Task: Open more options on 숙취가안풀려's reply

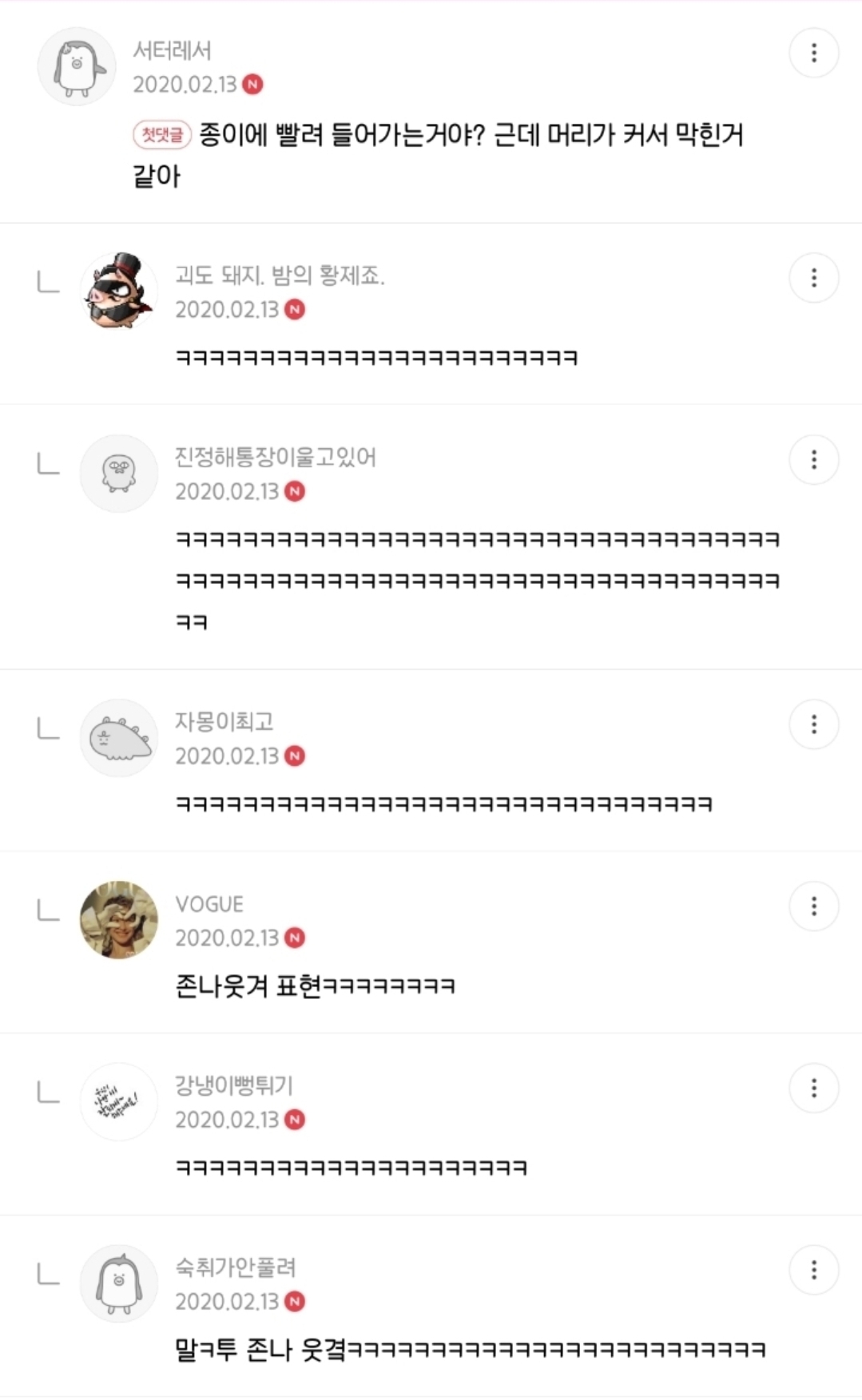Action: (x=813, y=1270)
